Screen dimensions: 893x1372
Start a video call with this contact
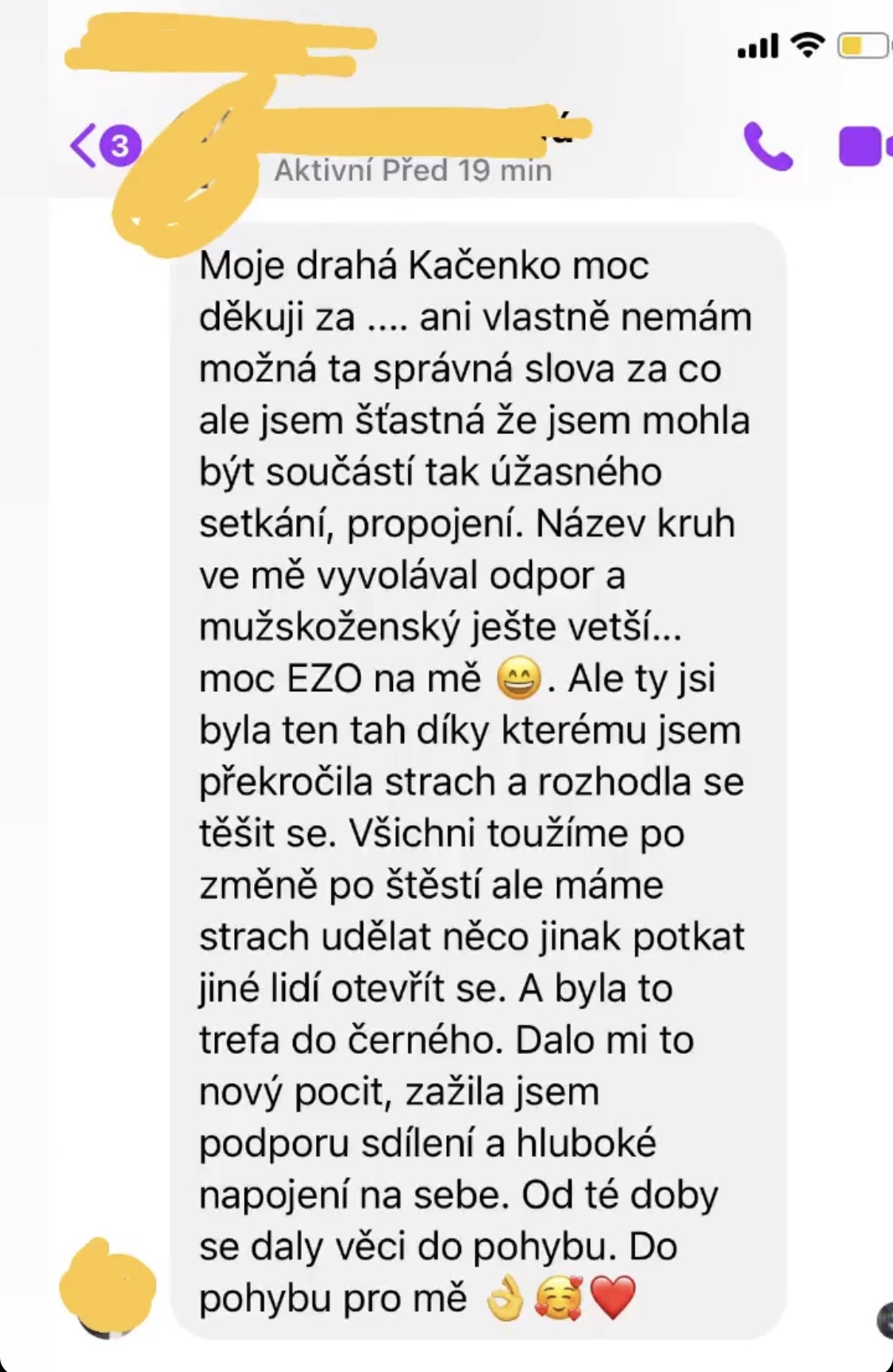[x=864, y=146]
